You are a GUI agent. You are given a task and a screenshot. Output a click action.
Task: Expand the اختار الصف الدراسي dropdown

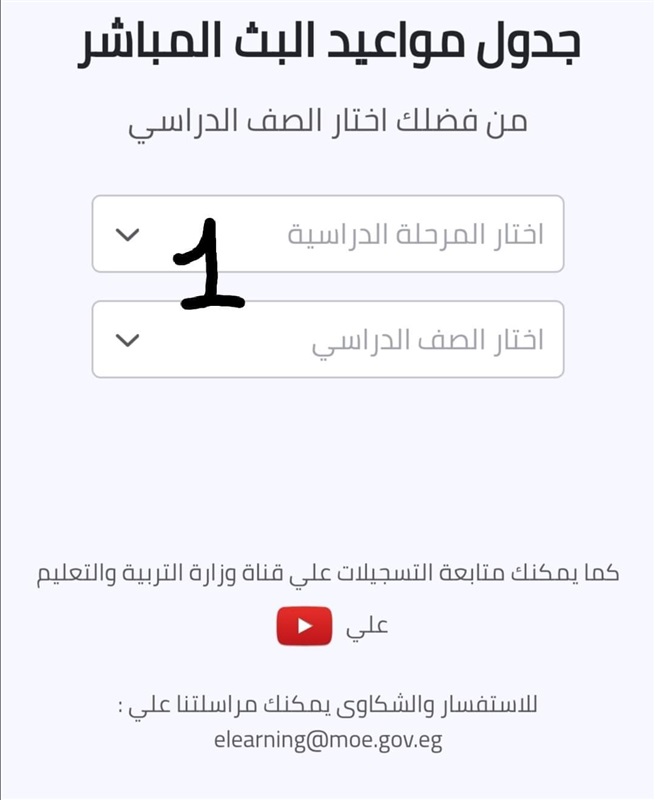point(328,340)
